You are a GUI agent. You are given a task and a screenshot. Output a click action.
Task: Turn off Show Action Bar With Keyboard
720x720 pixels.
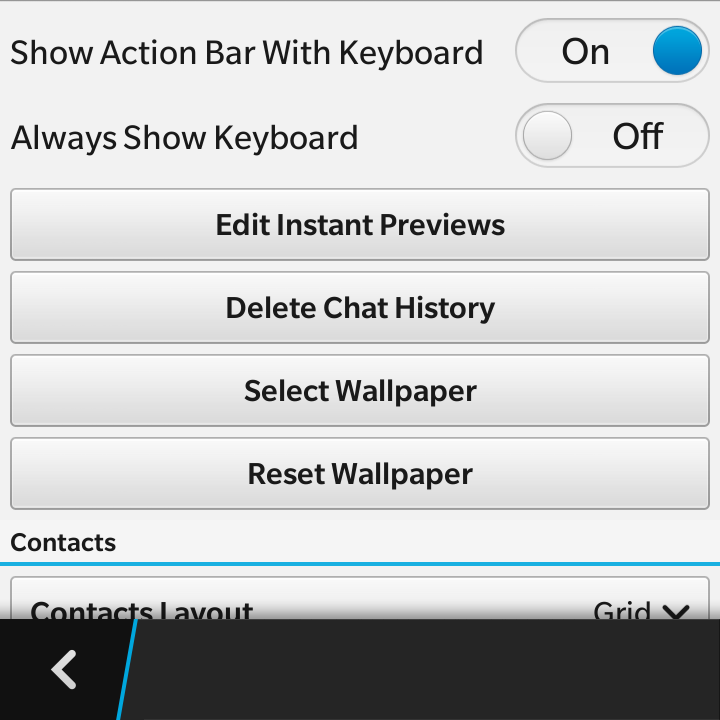point(612,52)
